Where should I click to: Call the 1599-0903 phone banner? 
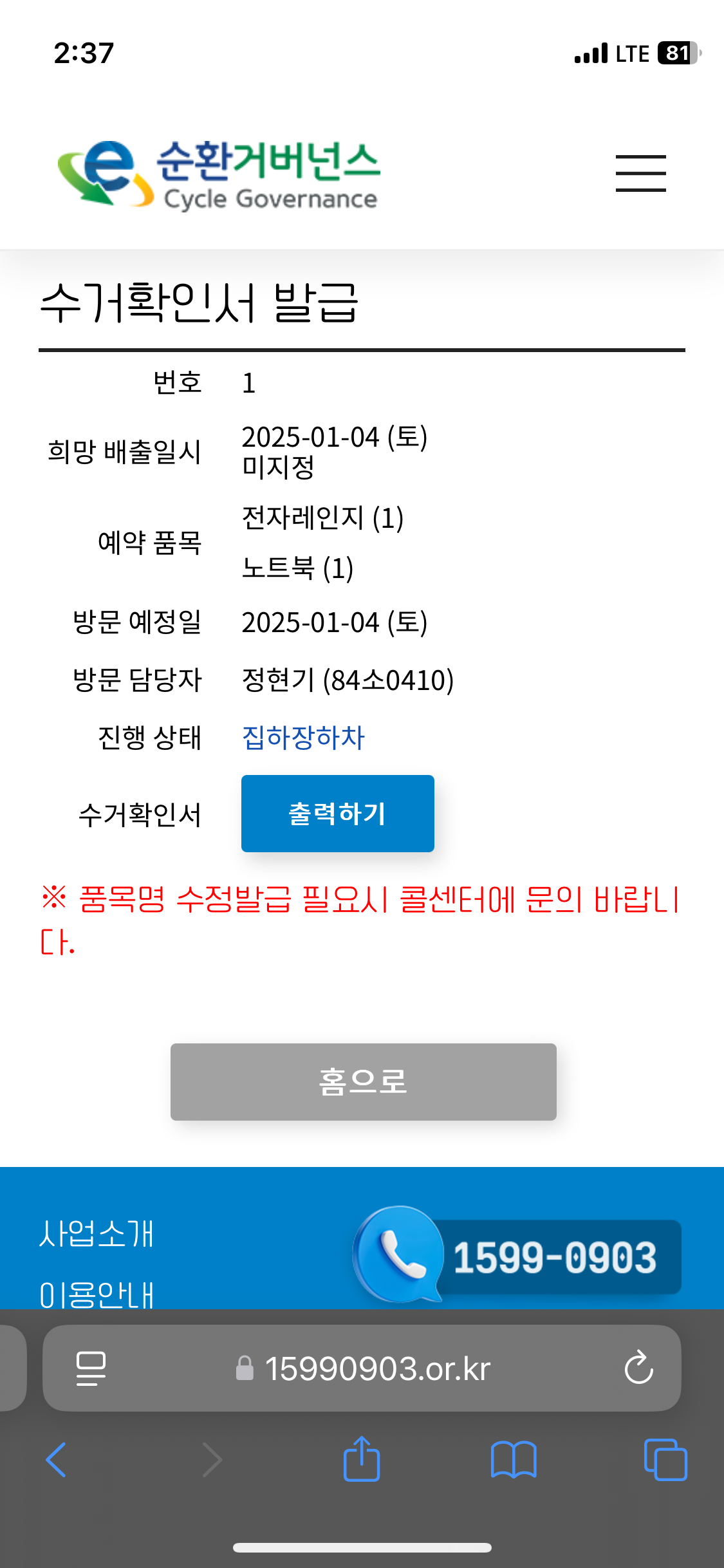[519, 1256]
